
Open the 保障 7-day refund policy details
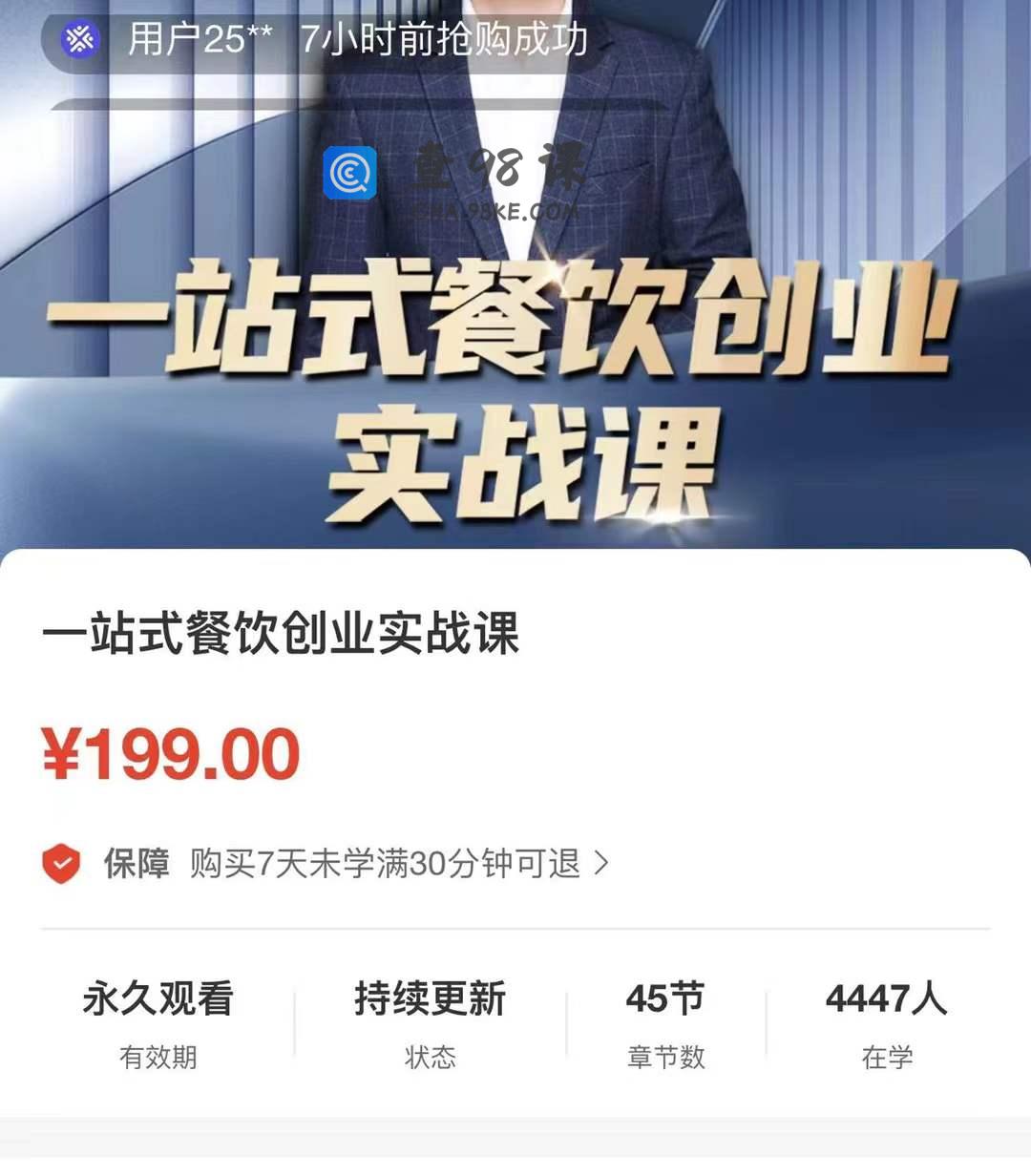[x=326, y=864]
